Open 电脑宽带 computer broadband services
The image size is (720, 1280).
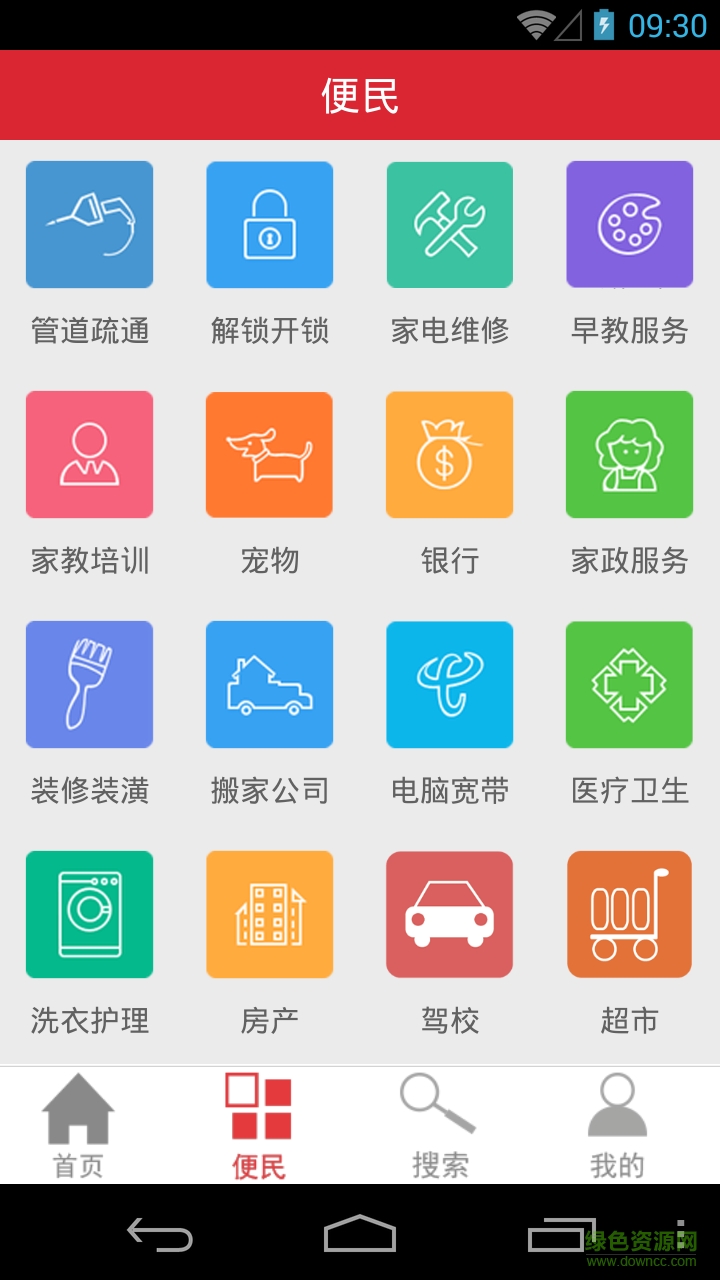pyautogui.click(x=449, y=685)
